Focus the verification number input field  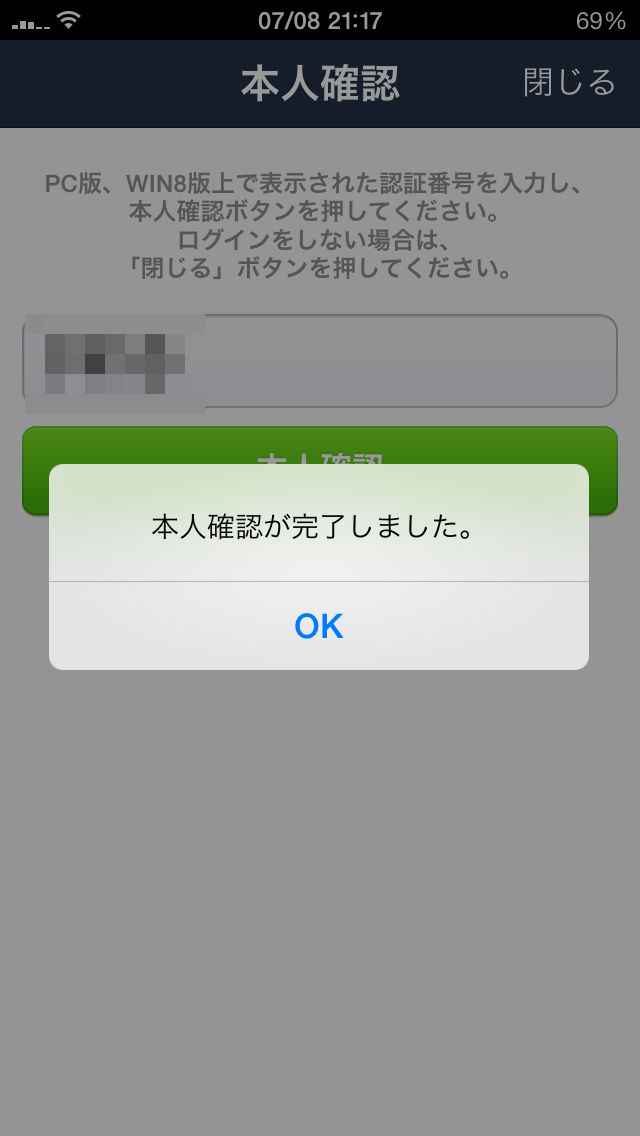coord(320,362)
